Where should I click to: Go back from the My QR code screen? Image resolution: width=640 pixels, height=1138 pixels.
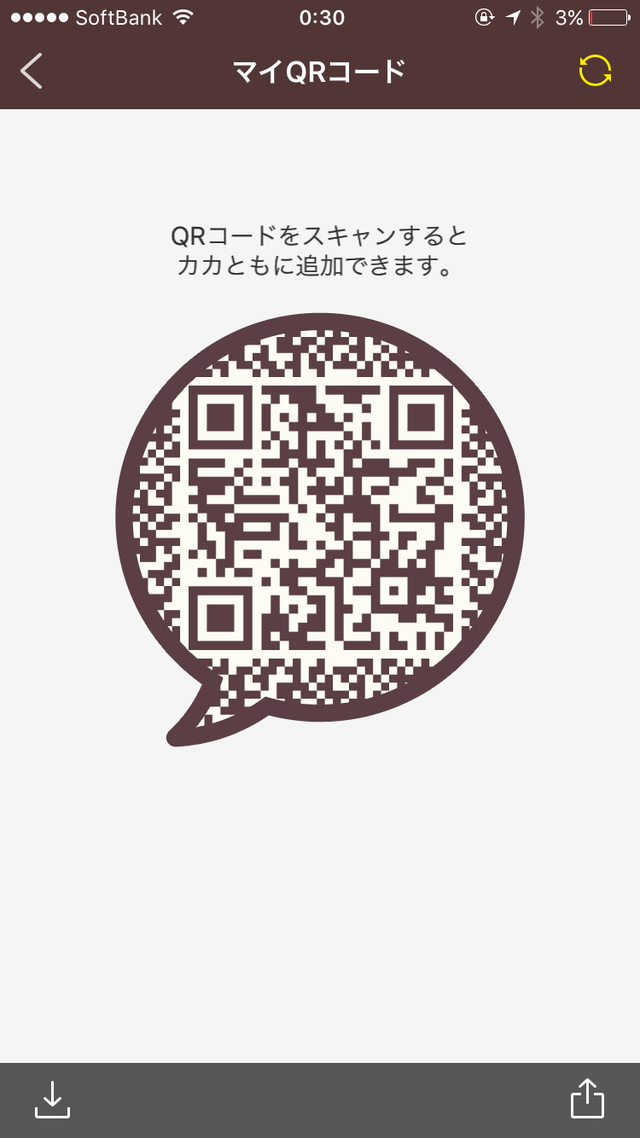click(32, 72)
